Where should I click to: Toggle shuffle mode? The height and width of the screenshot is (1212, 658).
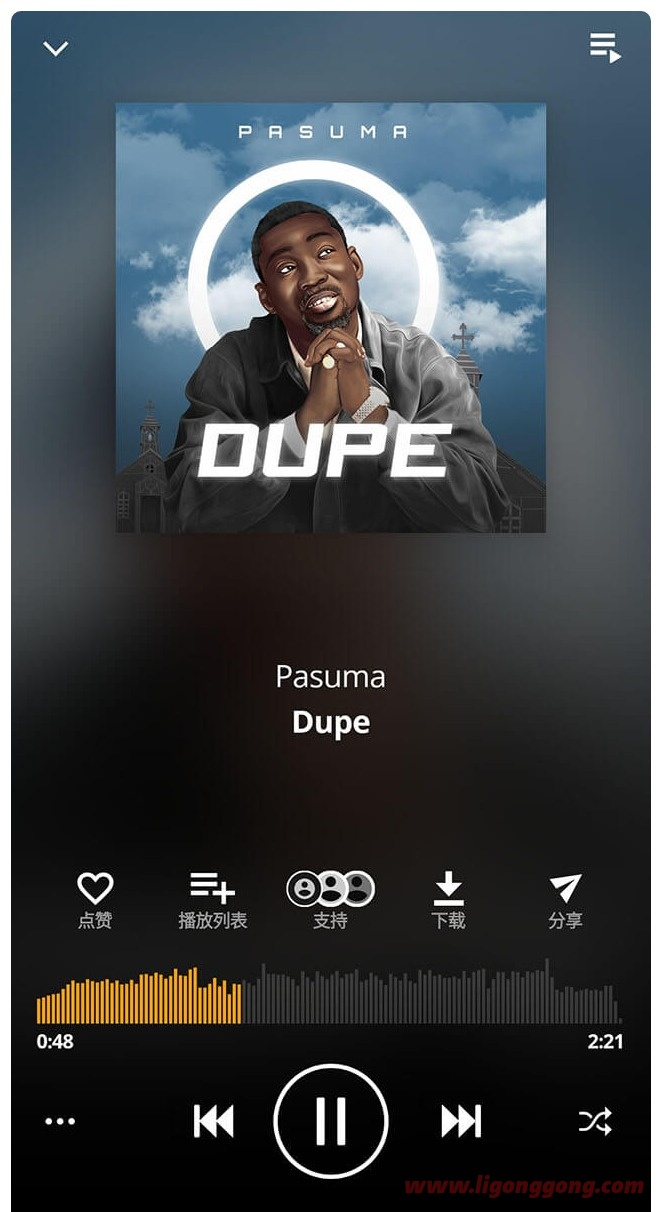(x=595, y=1121)
